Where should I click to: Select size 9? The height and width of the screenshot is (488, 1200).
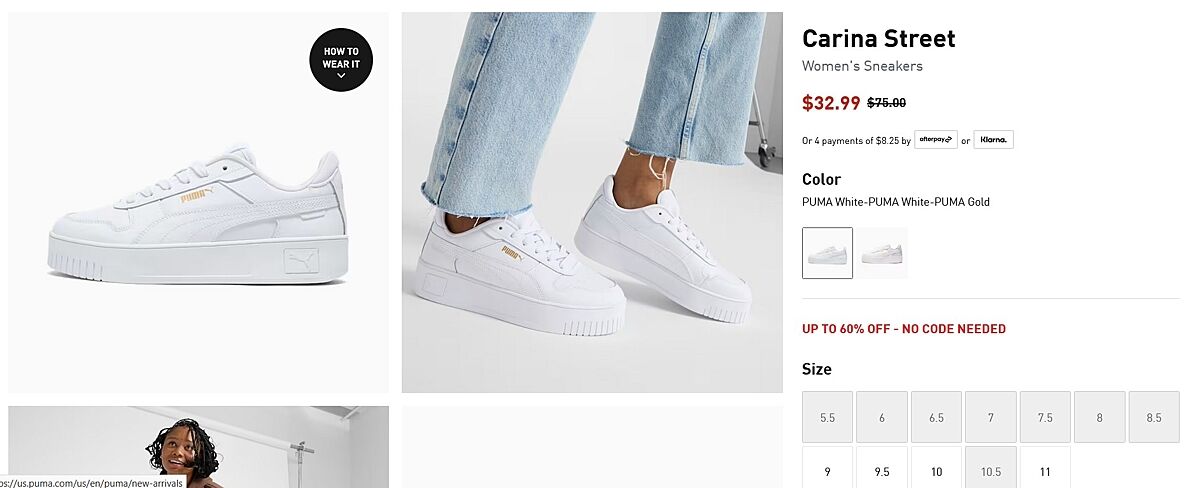[x=827, y=471]
